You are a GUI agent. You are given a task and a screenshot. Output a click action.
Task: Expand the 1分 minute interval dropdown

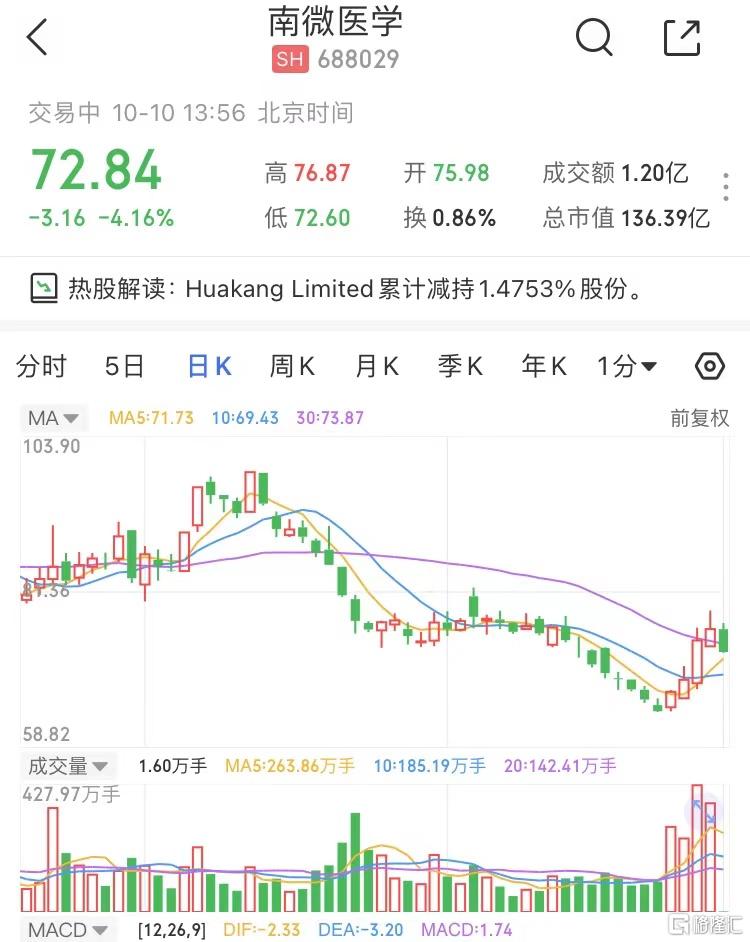[x=627, y=367]
